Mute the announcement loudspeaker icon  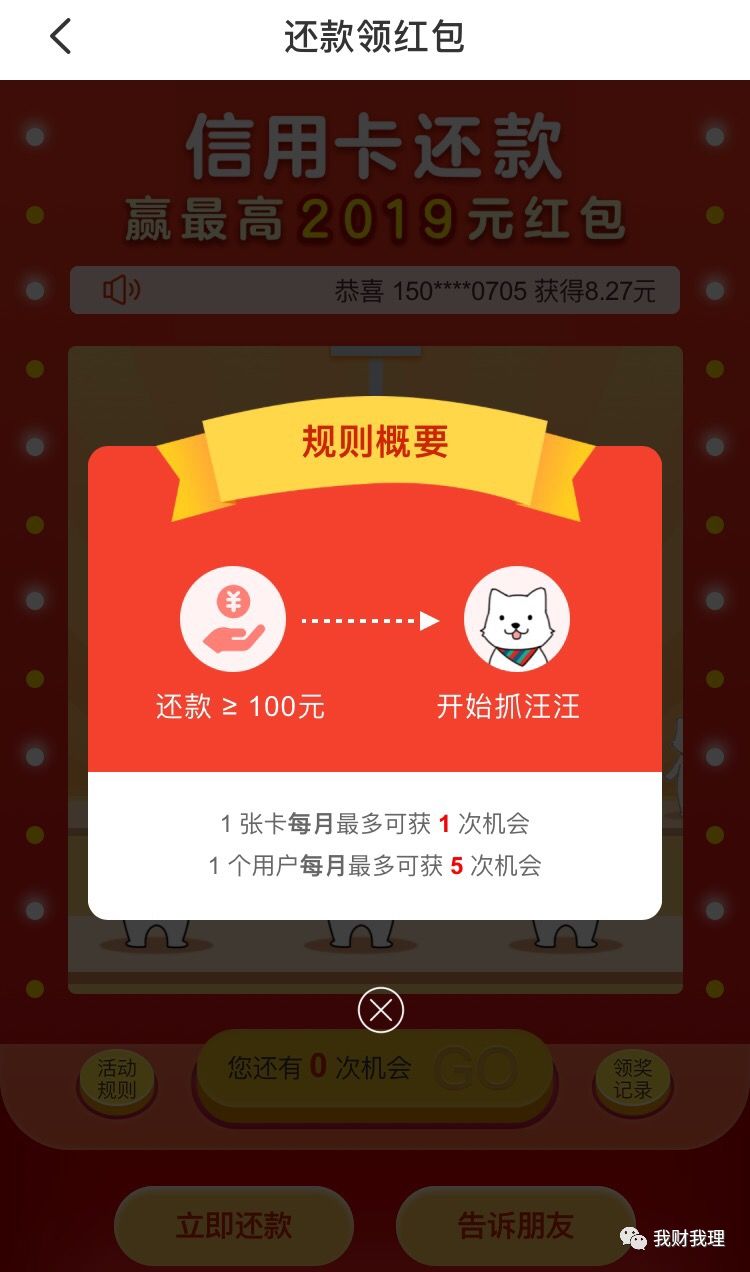[x=119, y=291]
